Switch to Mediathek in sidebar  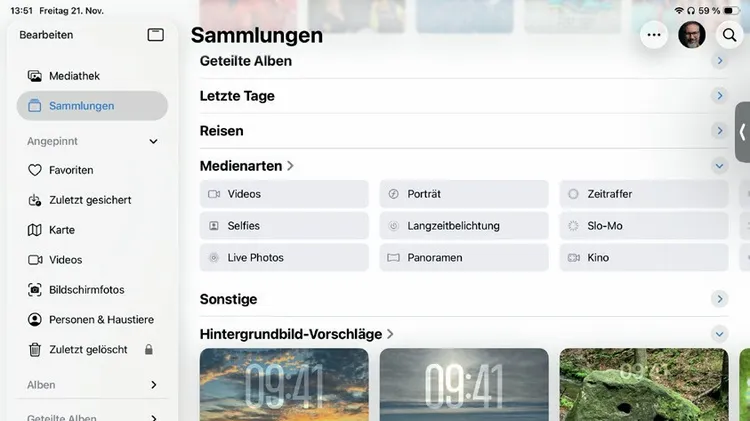(x=74, y=76)
